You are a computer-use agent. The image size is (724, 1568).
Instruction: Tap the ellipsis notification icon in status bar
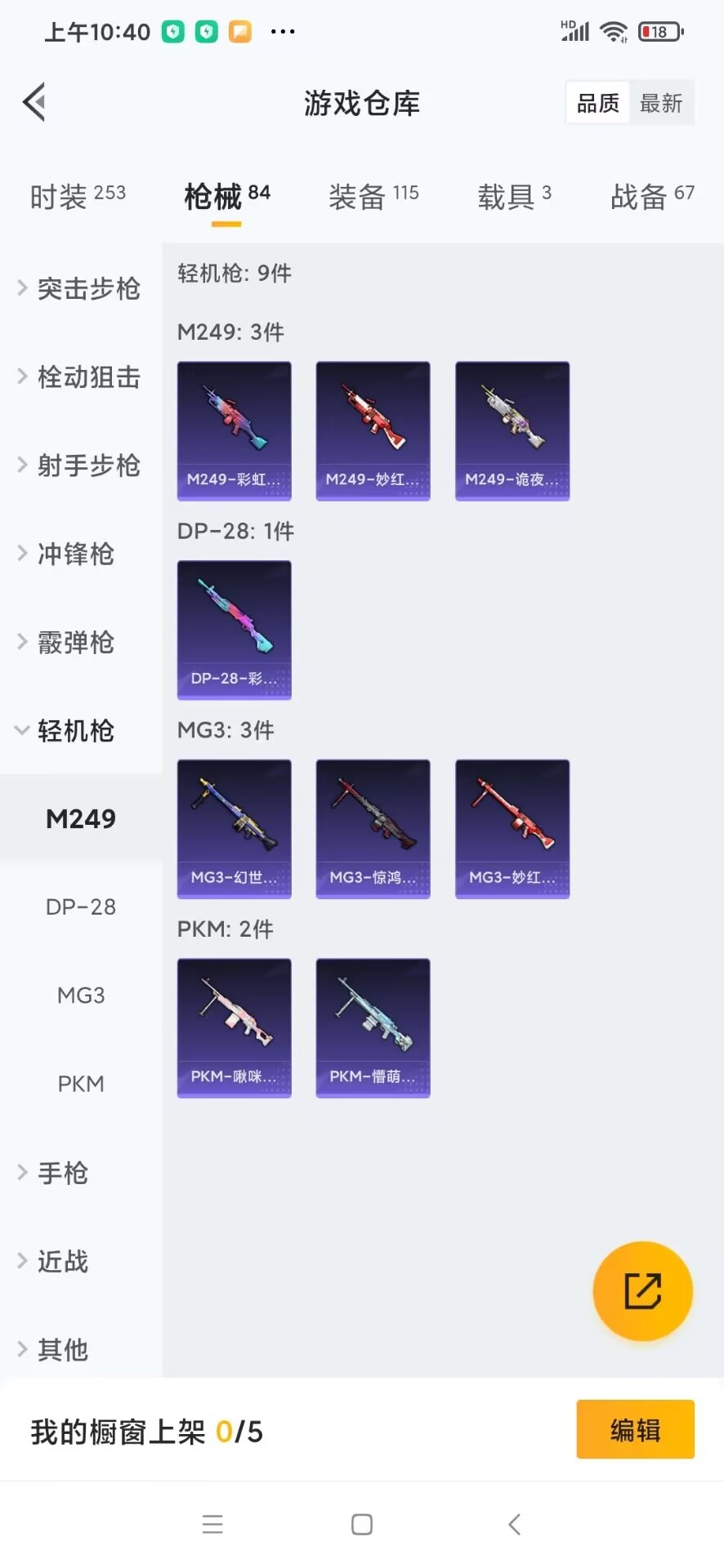[x=282, y=31]
